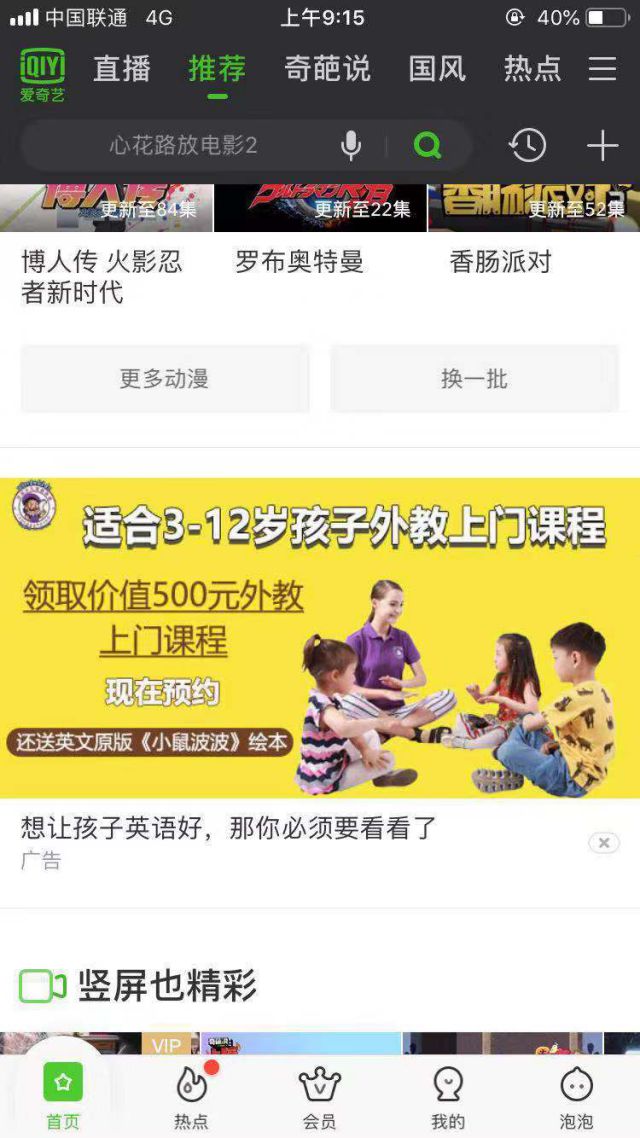The width and height of the screenshot is (640, 1138).
Task: Refresh anime list with 换一批
Action: click(x=475, y=379)
